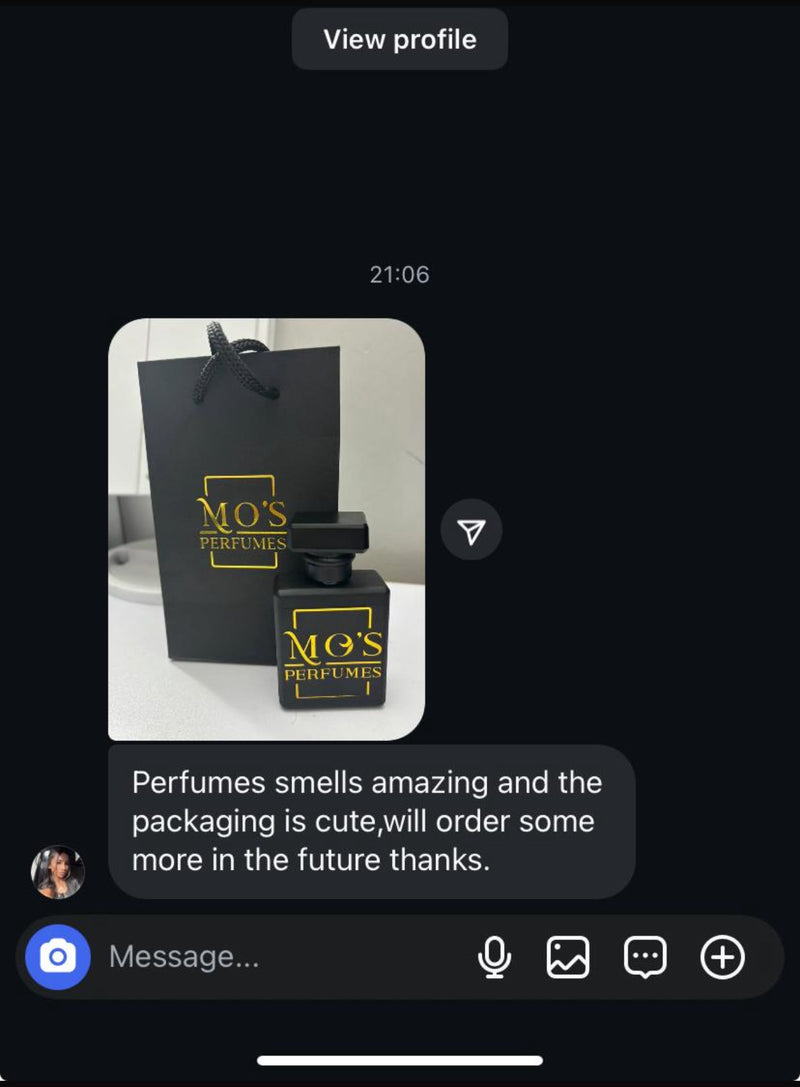Open the sticker and GIF picker
The image size is (800, 1087).
tap(645, 957)
